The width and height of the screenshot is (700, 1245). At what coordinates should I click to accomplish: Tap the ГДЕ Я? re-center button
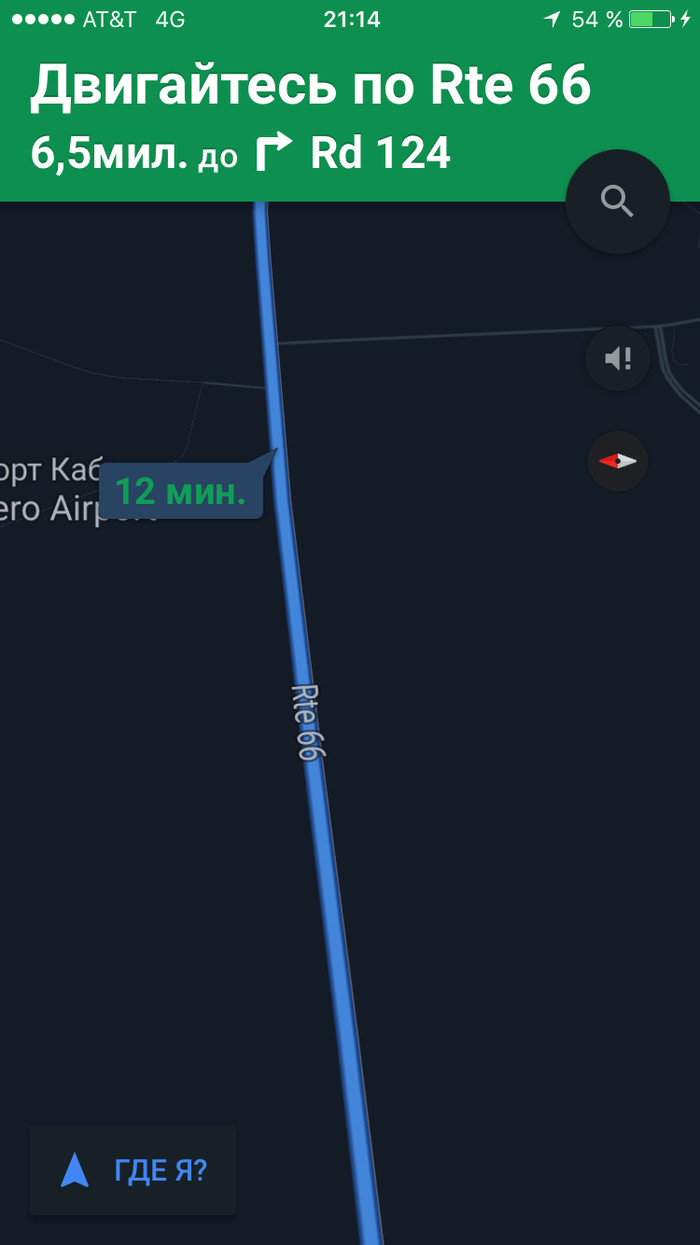click(133, 1170)
